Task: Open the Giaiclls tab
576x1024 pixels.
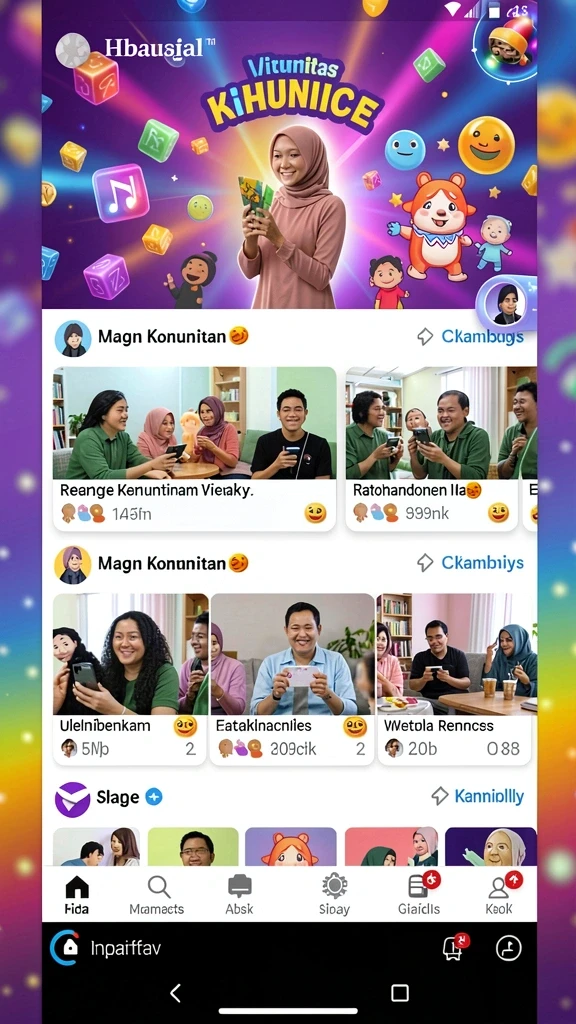Action: point(420,895)
